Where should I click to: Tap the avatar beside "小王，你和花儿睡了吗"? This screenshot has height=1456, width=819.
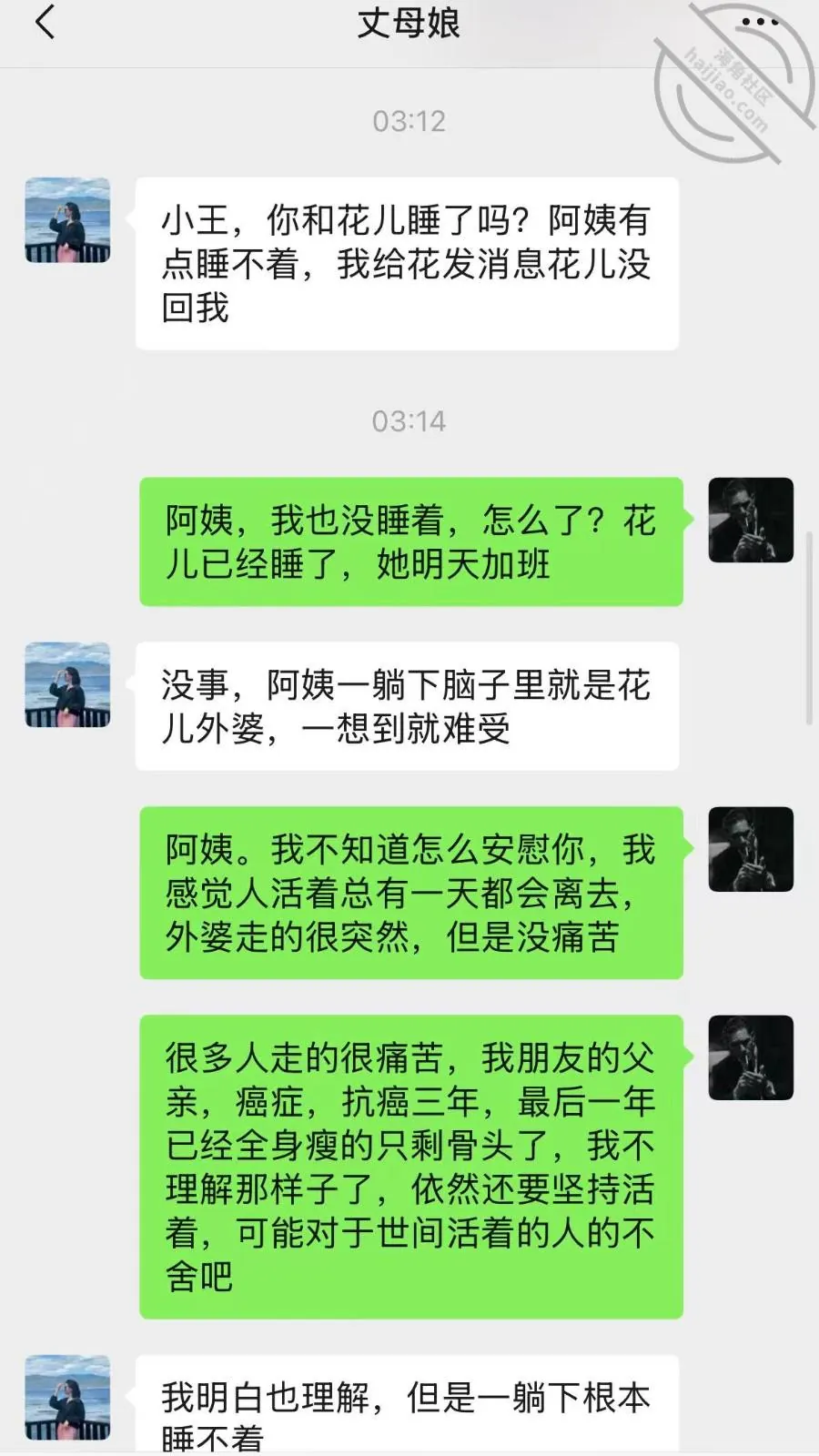[67, 220]
